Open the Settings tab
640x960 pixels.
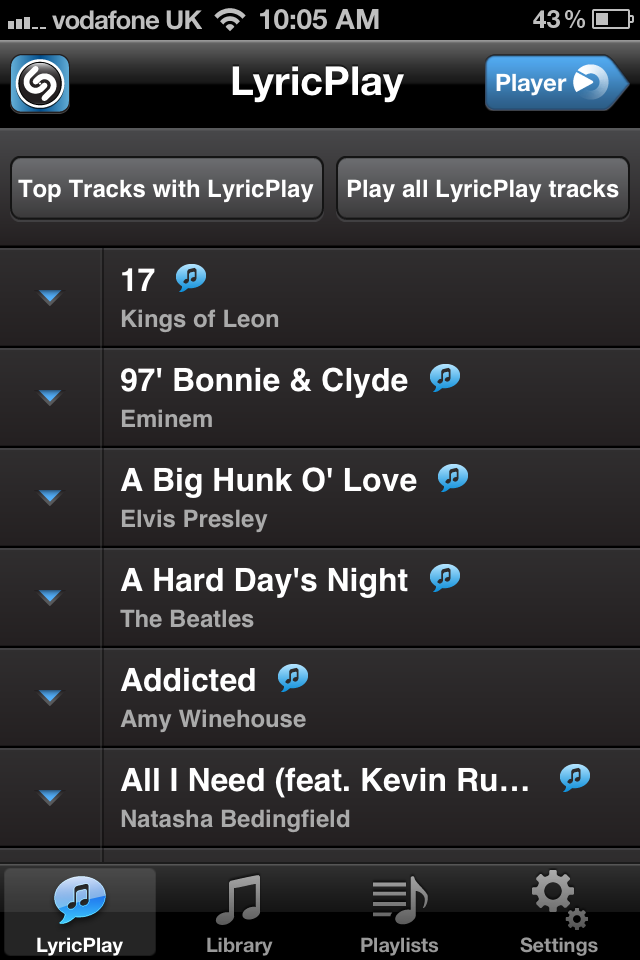[x=558, y=912]
